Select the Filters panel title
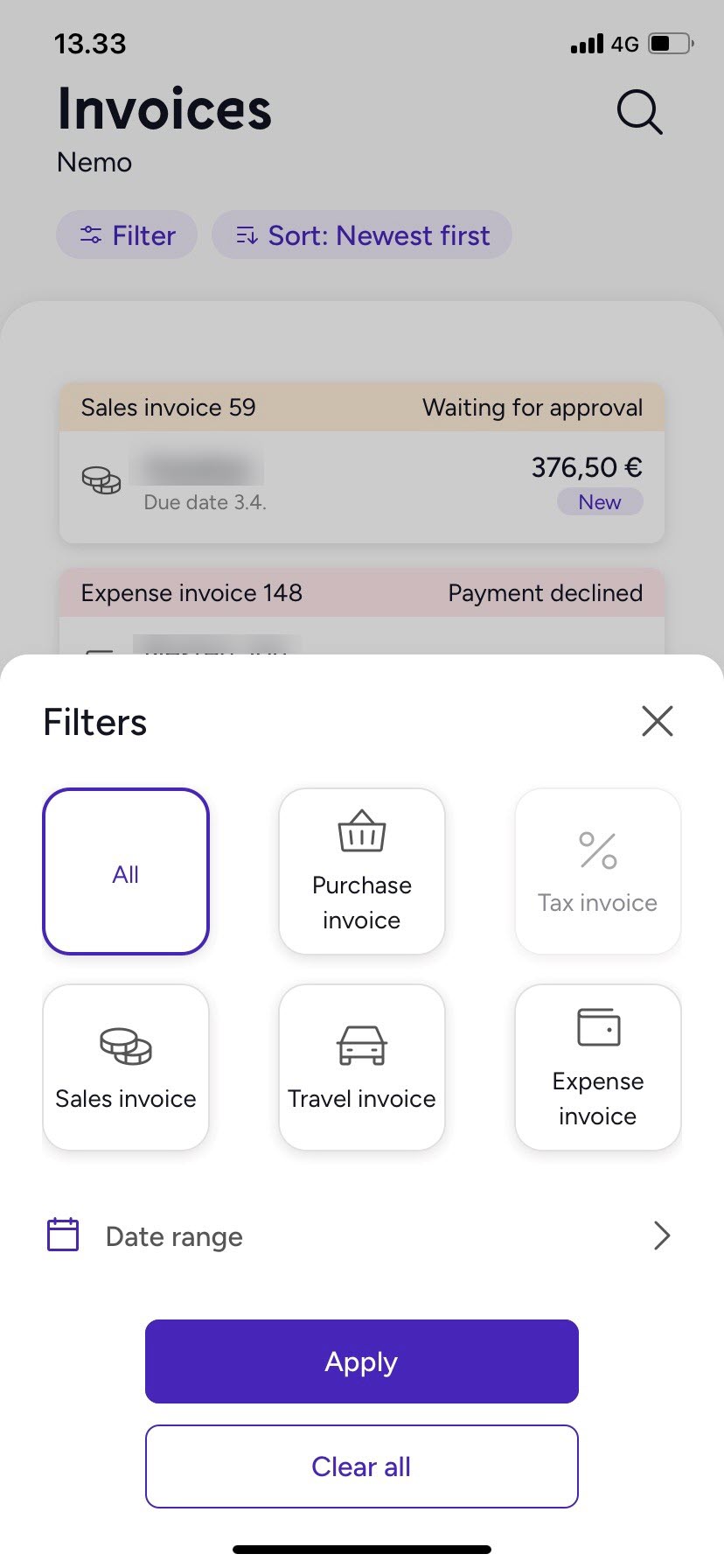The image size is (724, 1568). point(94,721)
